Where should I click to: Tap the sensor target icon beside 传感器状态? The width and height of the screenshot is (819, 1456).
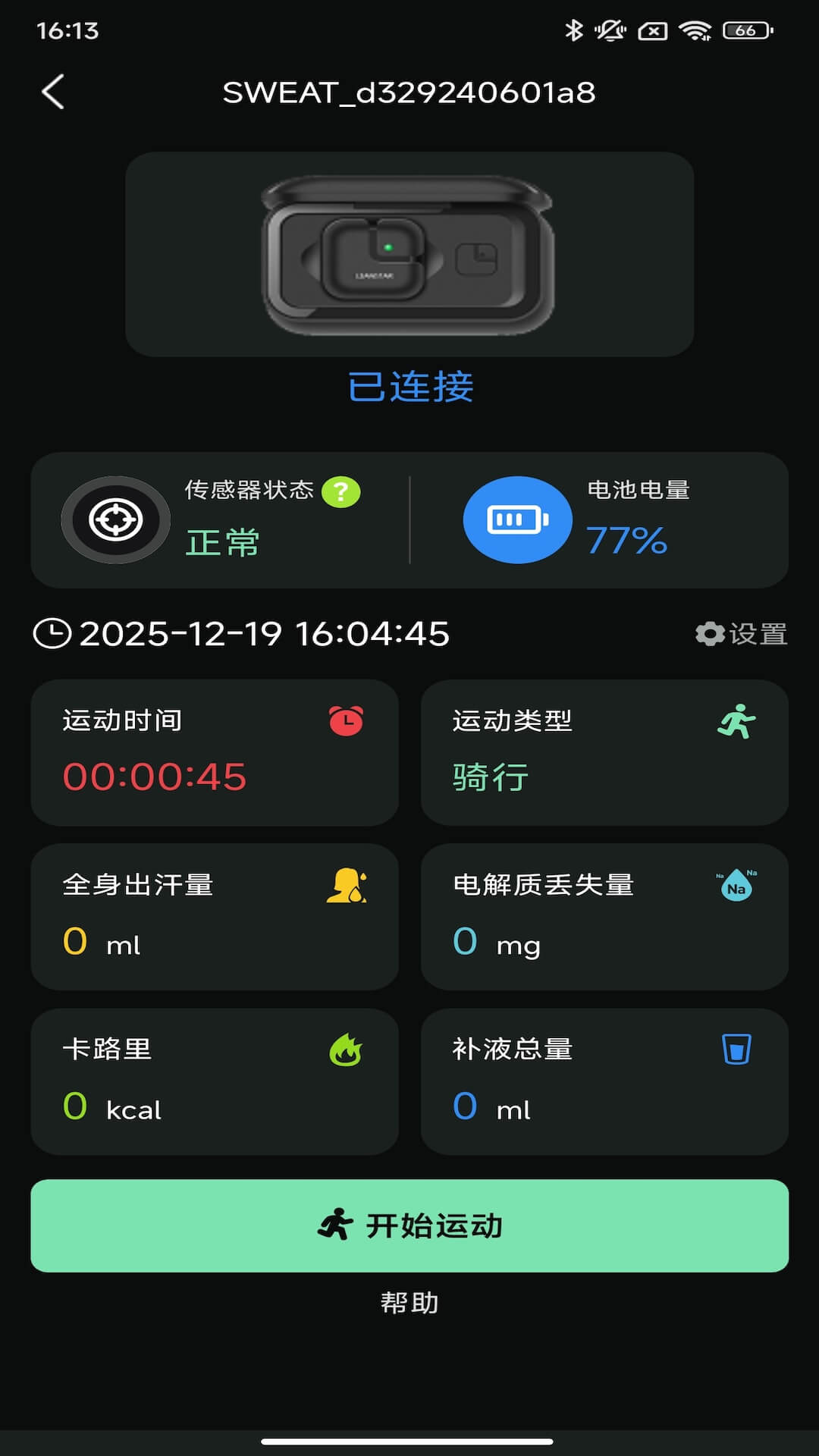point(115,520)
